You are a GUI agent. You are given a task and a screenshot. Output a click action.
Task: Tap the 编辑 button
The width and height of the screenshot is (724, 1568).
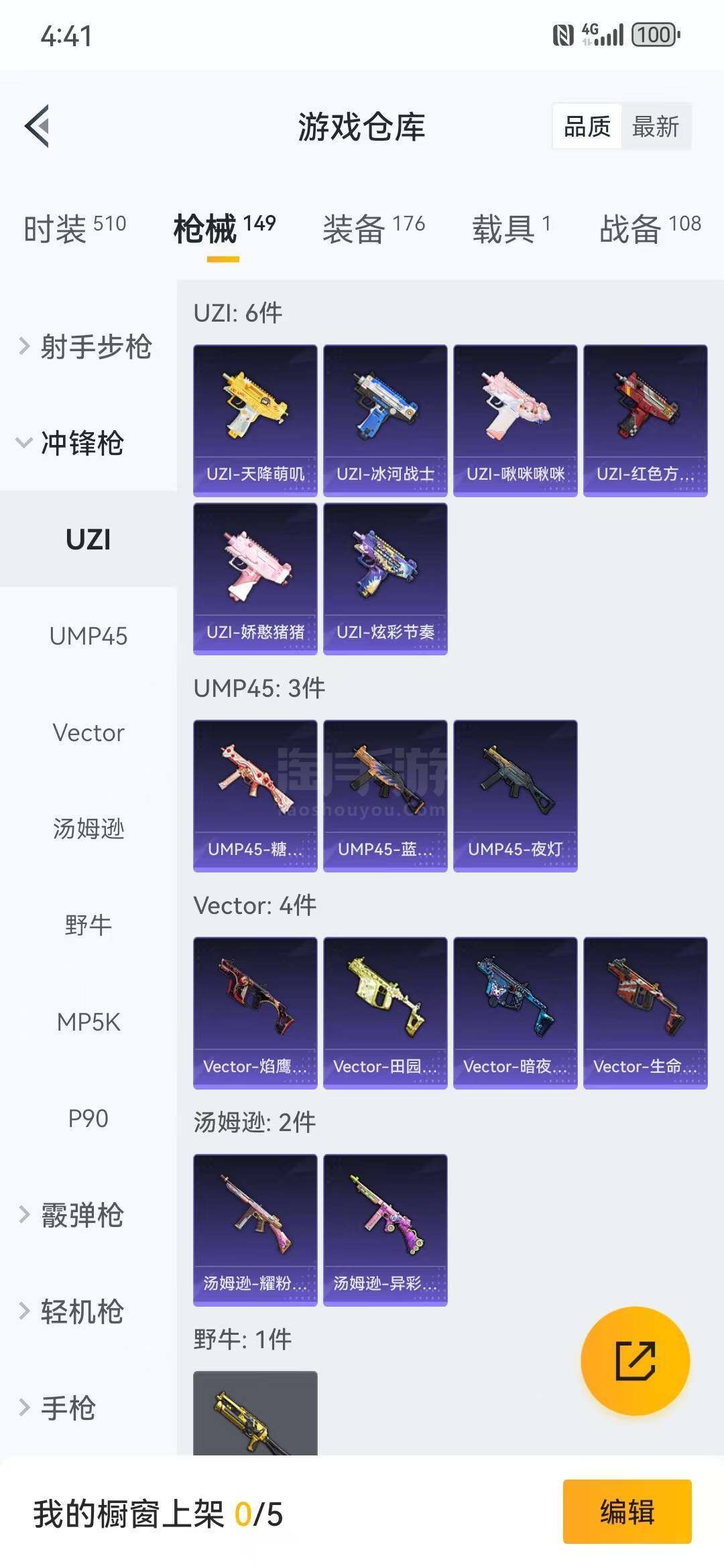pyautogui.click(x=627, y=1512)
